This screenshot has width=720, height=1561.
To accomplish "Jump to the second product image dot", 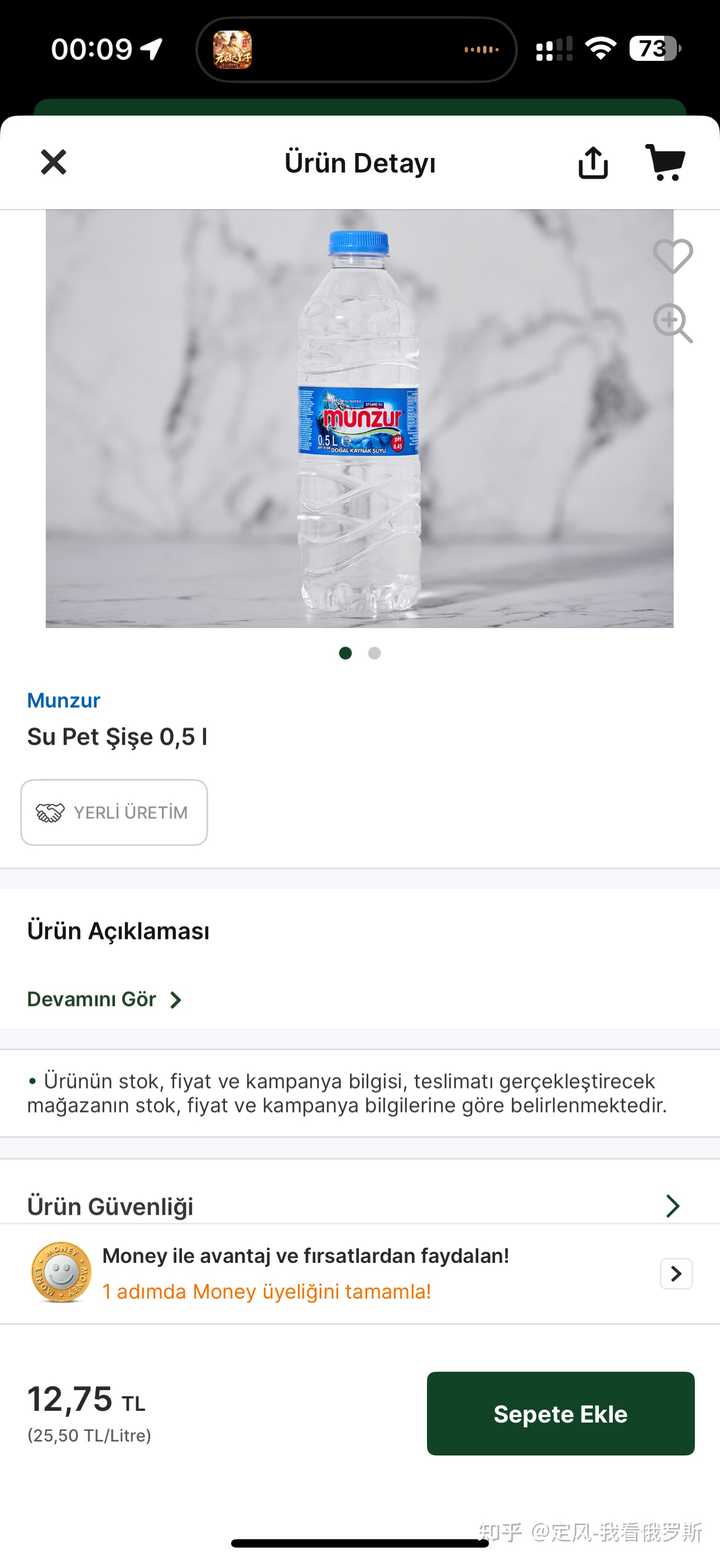I will 374,653.
